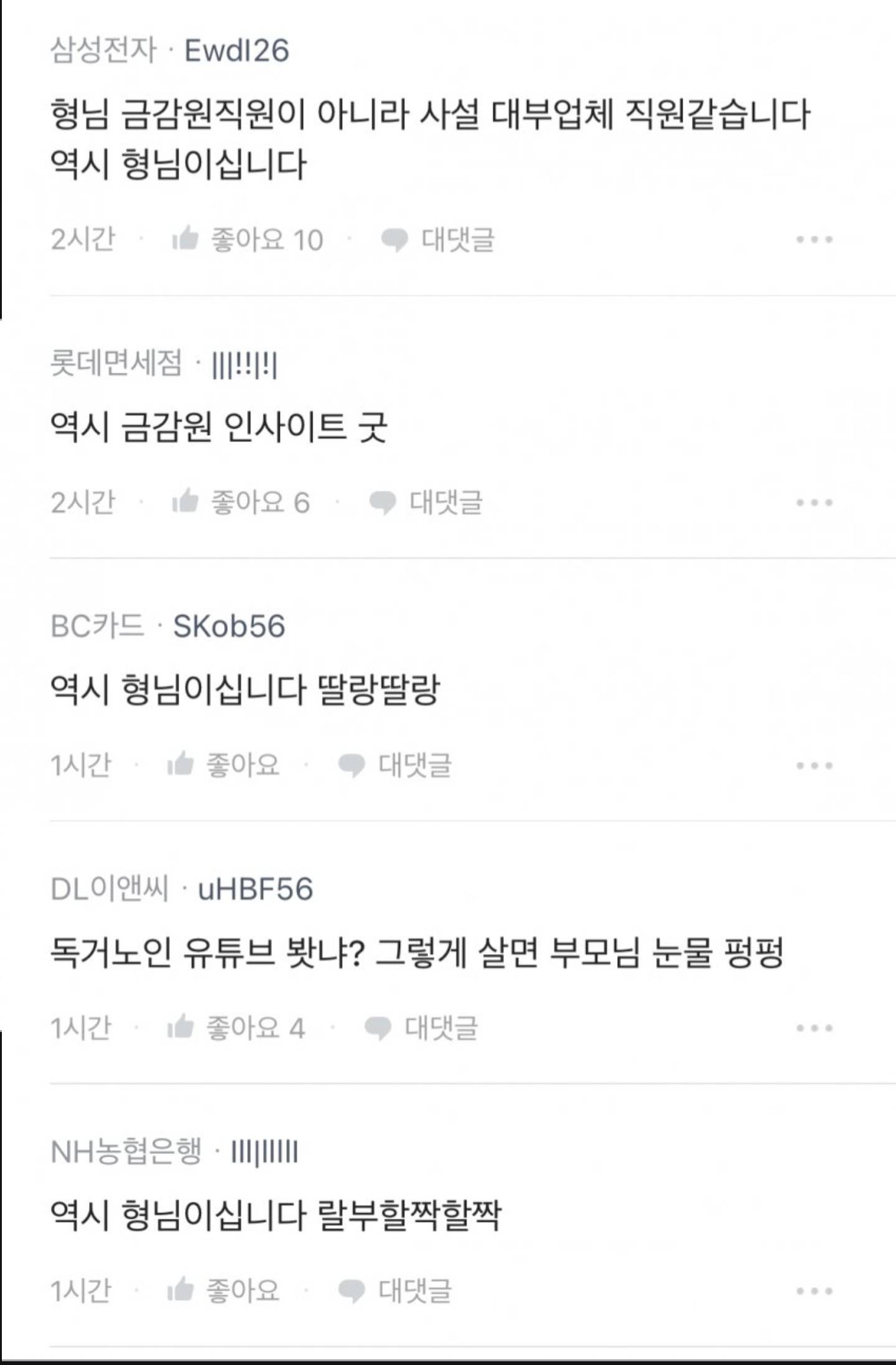This screenshot has height=1365, width=896.
Task: Like the NH농협은행 user's comment
Action: (x=224, y=1290)
